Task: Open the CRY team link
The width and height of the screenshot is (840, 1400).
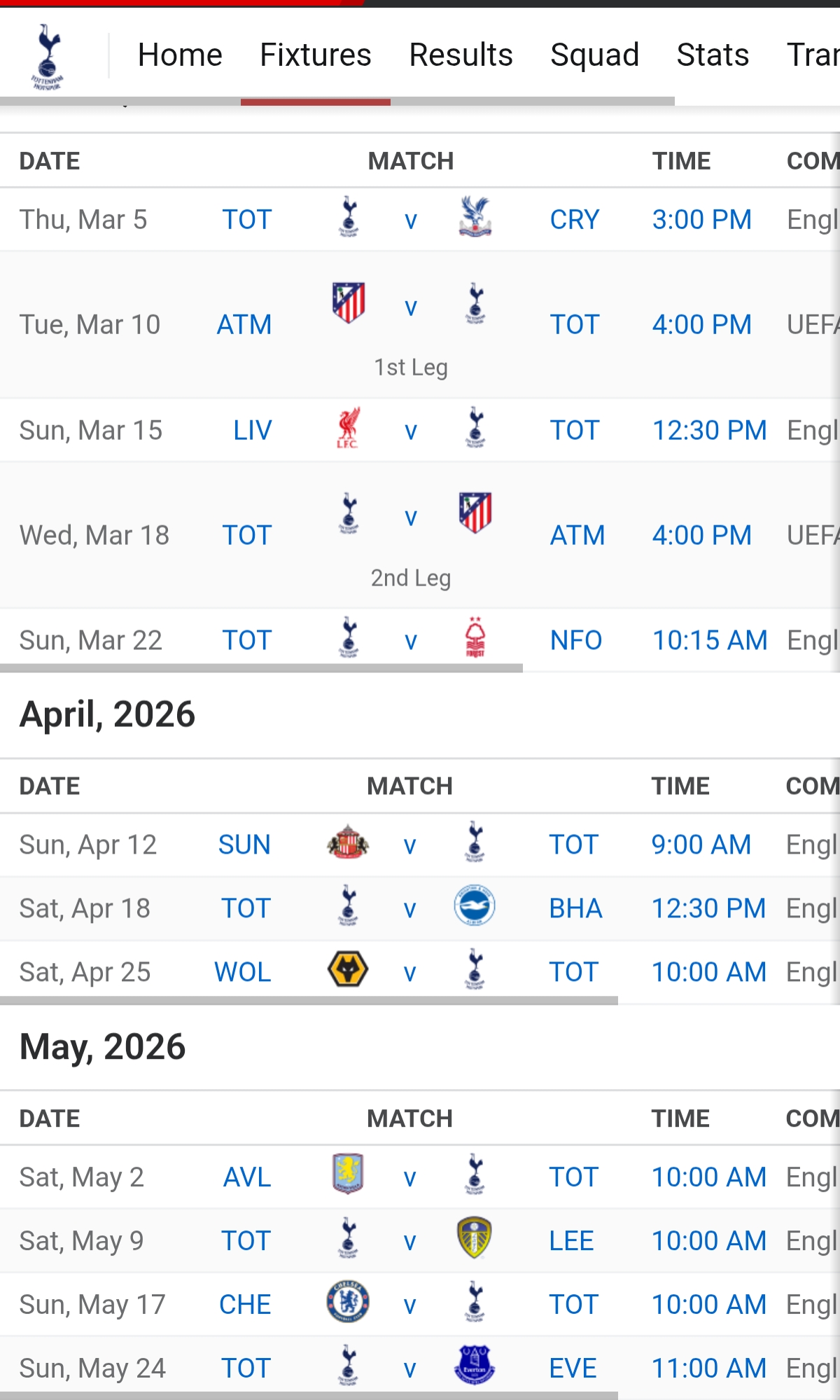Action: [574, 220]
